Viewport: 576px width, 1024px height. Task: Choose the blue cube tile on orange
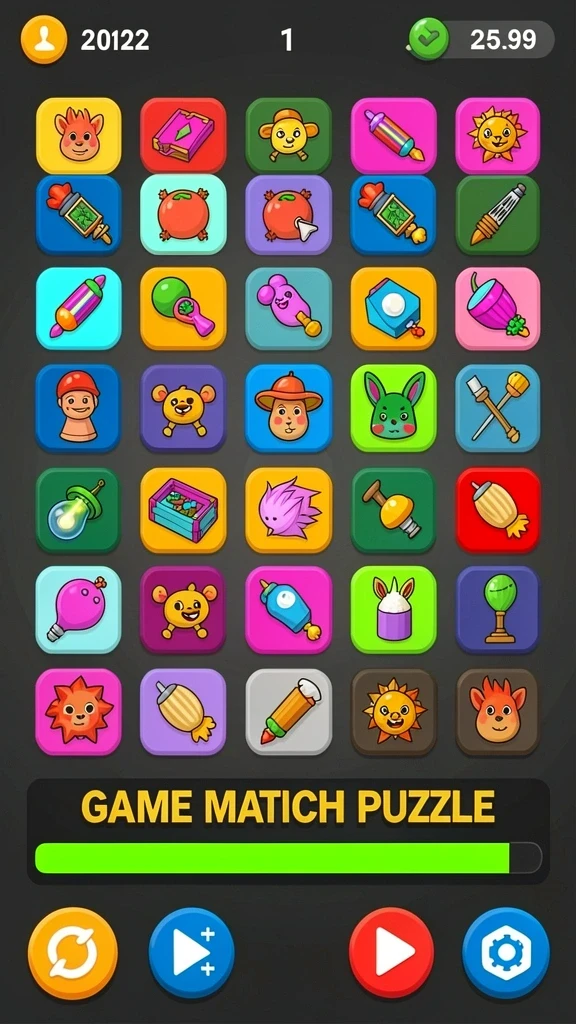(393, 308)
